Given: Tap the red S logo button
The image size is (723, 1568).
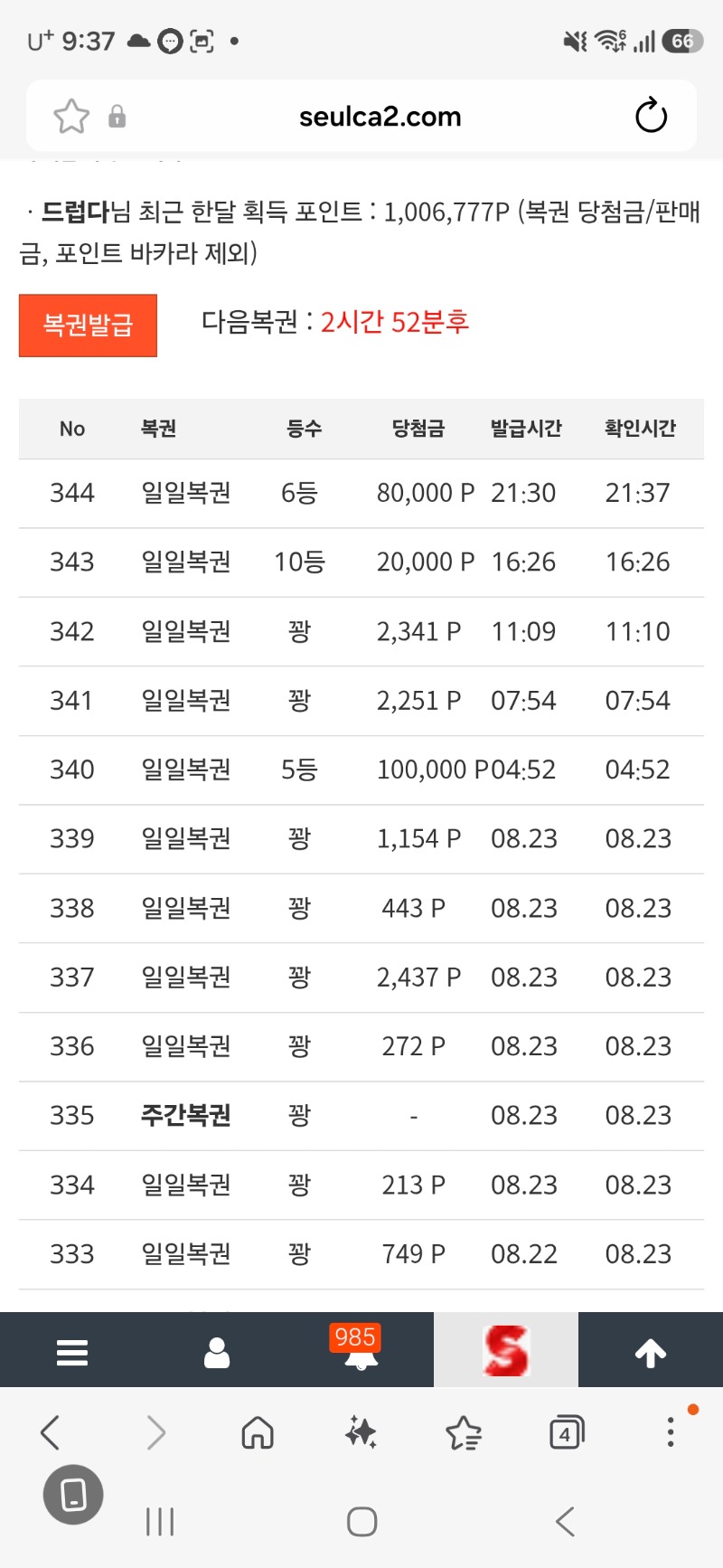Looking at the screenshot, I should [x=505, y=1350].
